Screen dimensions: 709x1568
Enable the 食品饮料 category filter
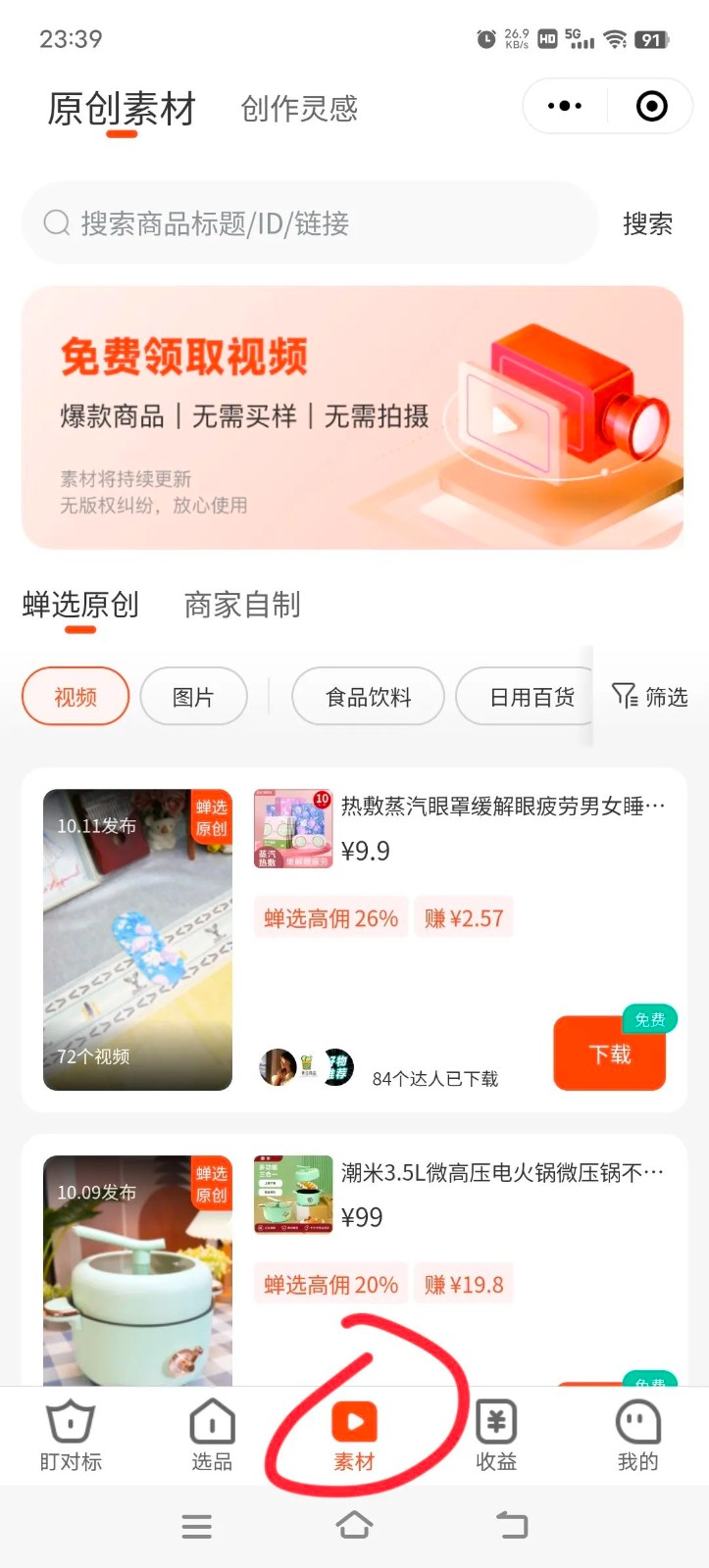(x=367, y=696)
